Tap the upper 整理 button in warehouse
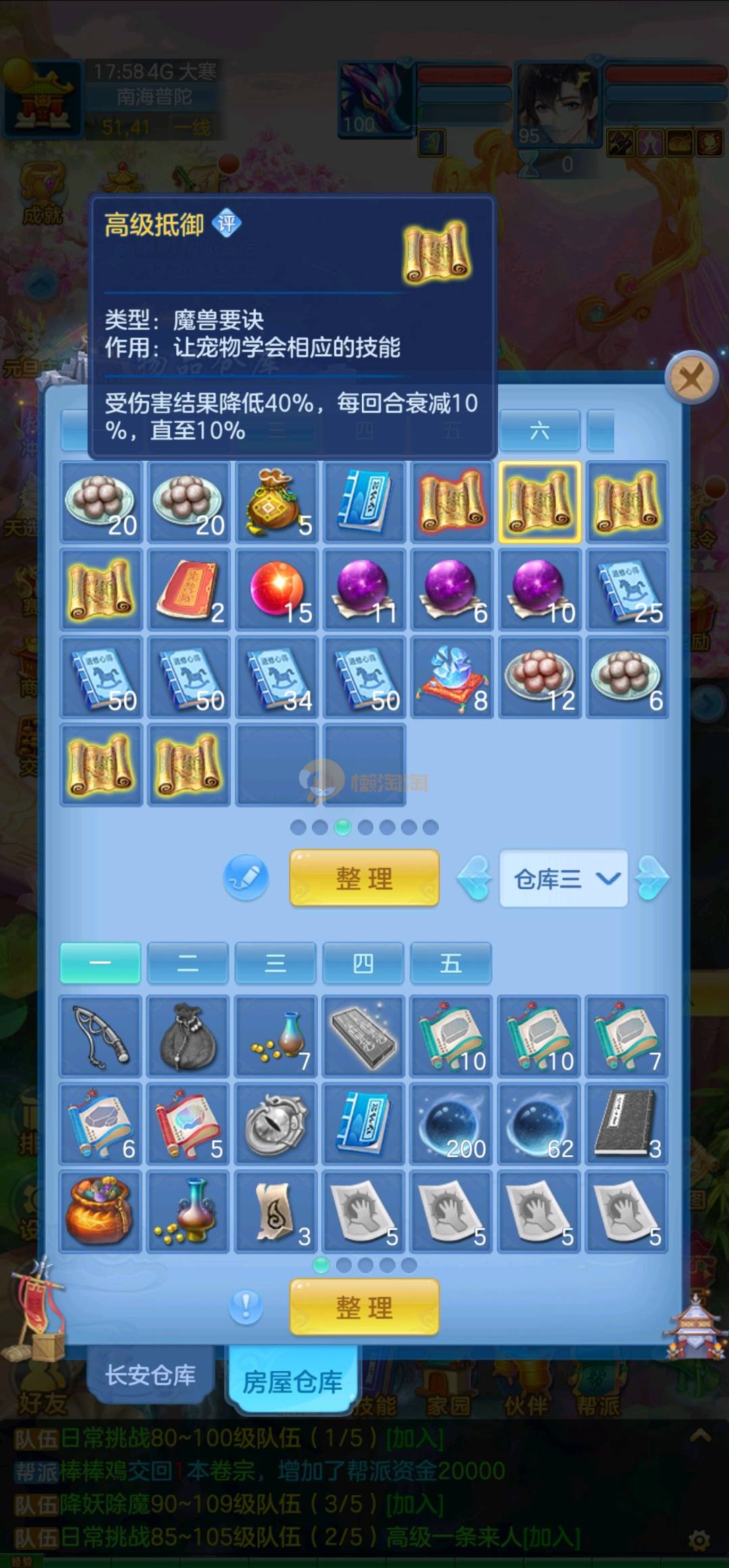Viewport: 729px width, 1568px height. (364, 878)
